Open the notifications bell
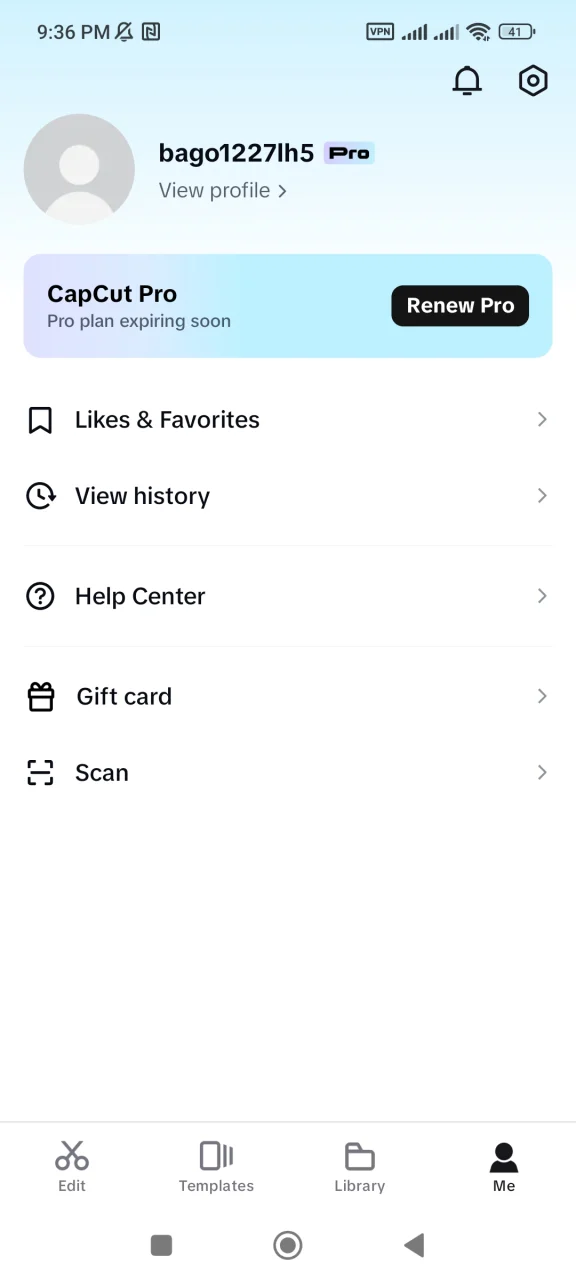576x1280 pixels. pyautogui.click(x=467, y=81)
